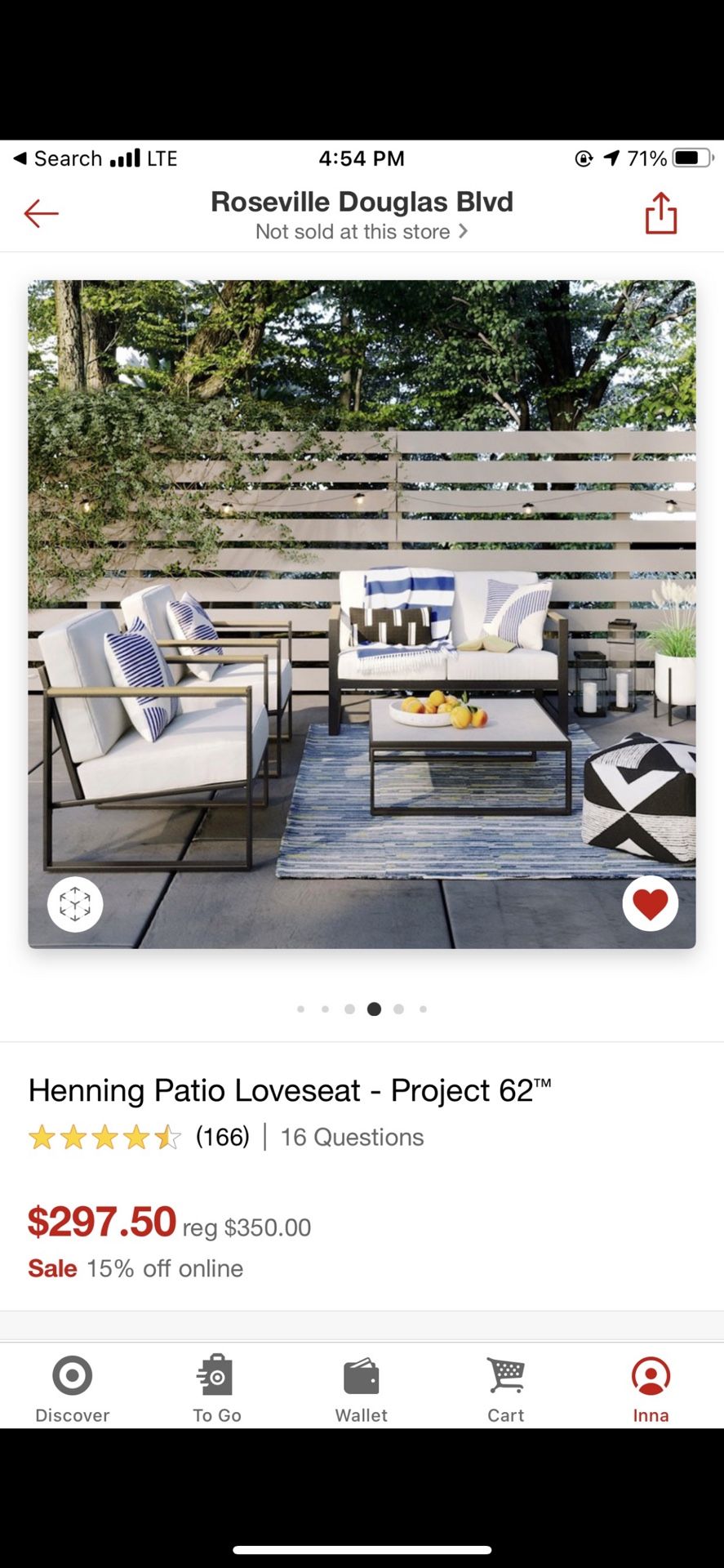
Task: Open the 166 star ratings reviews
Action: pos(139,1137)
